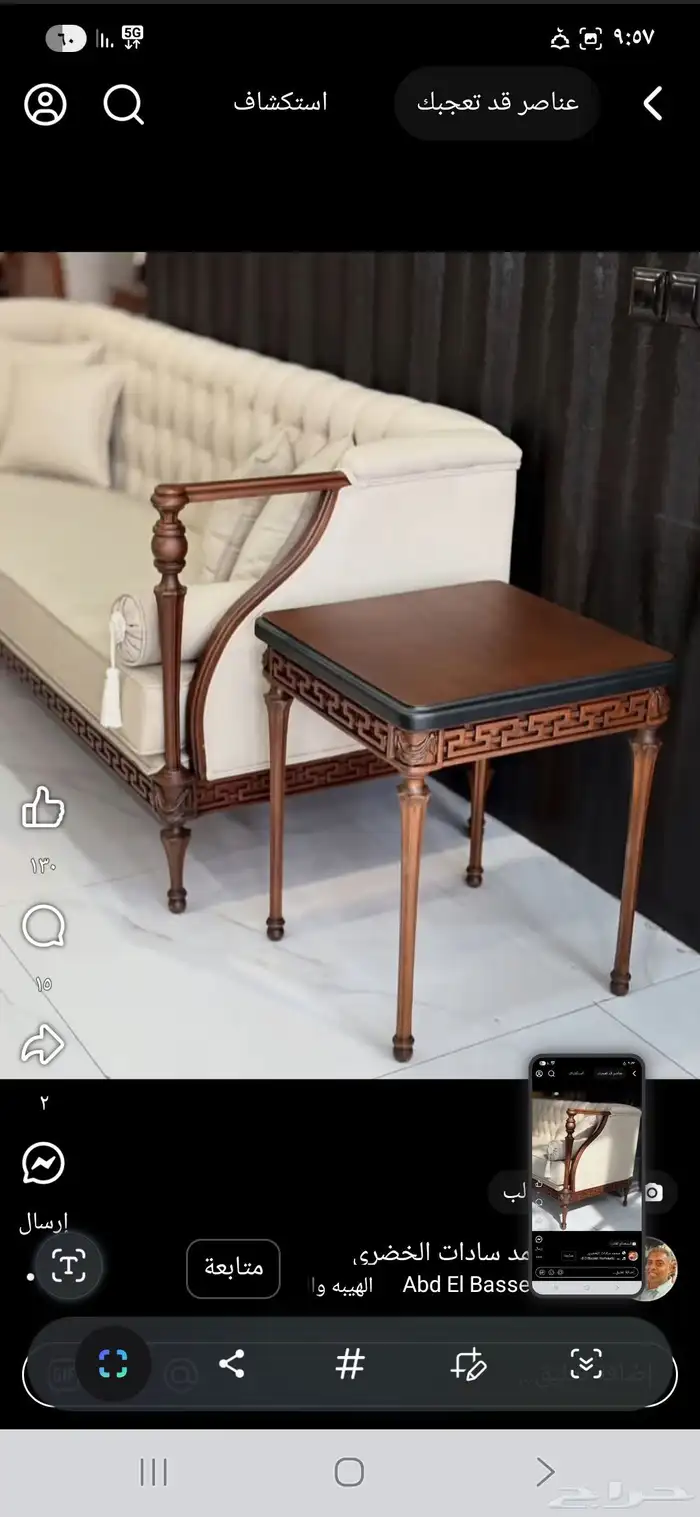Like the post with the thumbs-up icon
Viewport: 700px width, 1517px height.
click(x=43, y=807)
